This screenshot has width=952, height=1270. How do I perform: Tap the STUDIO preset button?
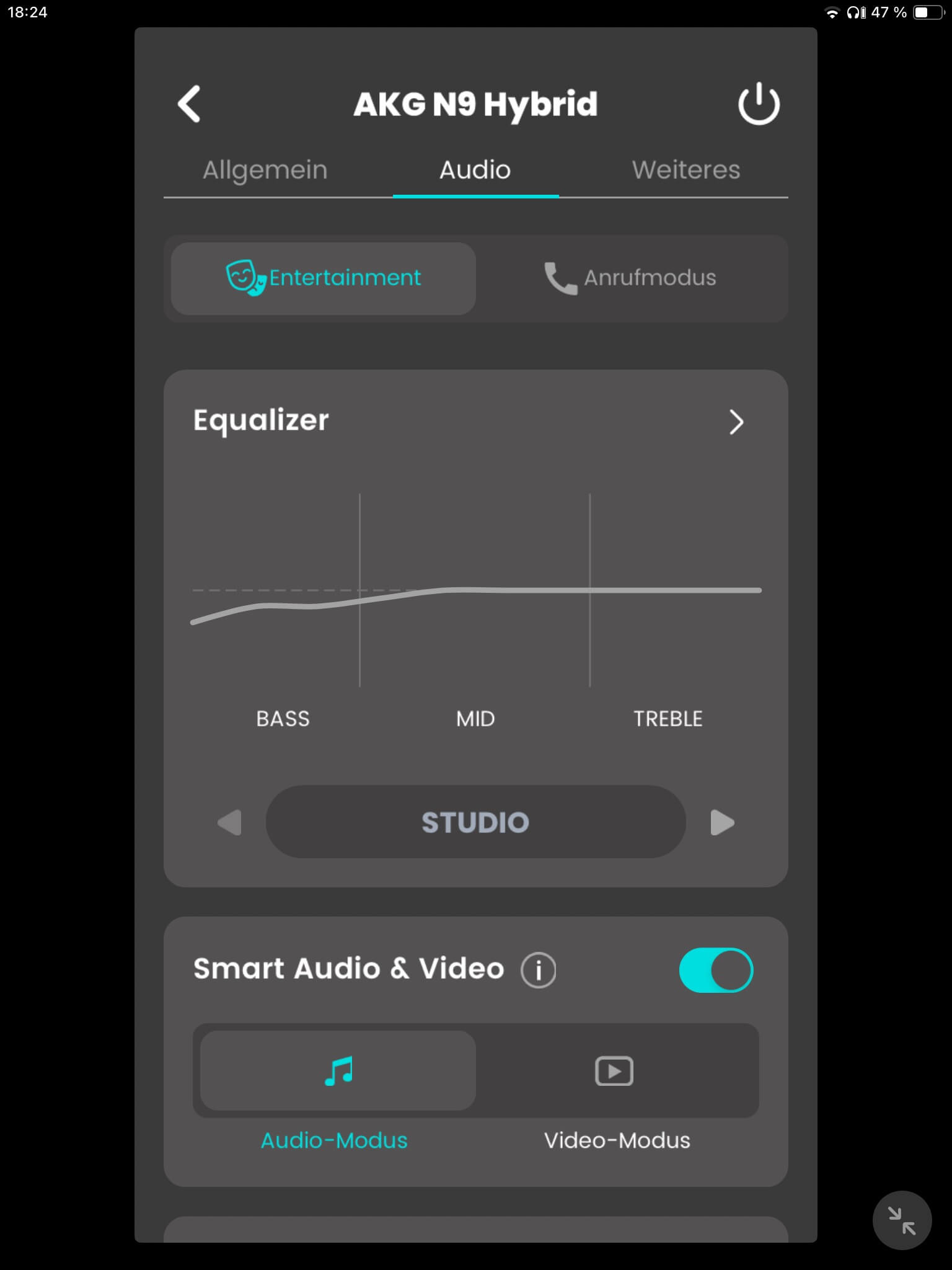(475, 822)
